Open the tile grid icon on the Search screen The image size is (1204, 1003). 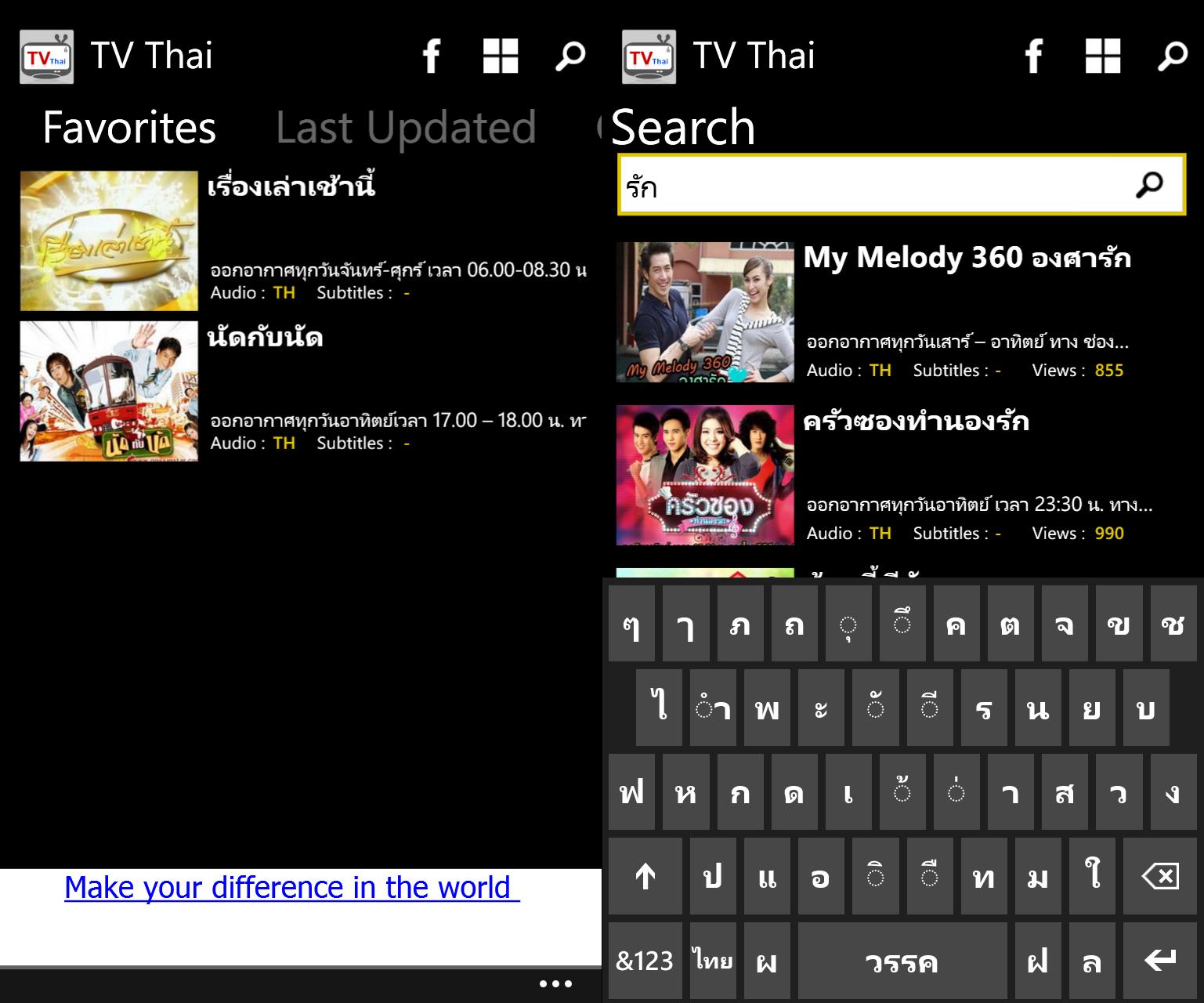(x=1102, y=56)
